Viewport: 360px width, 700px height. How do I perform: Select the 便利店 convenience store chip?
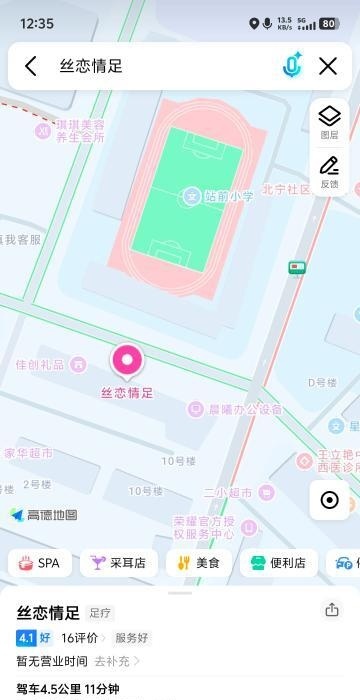coord(279,563)
